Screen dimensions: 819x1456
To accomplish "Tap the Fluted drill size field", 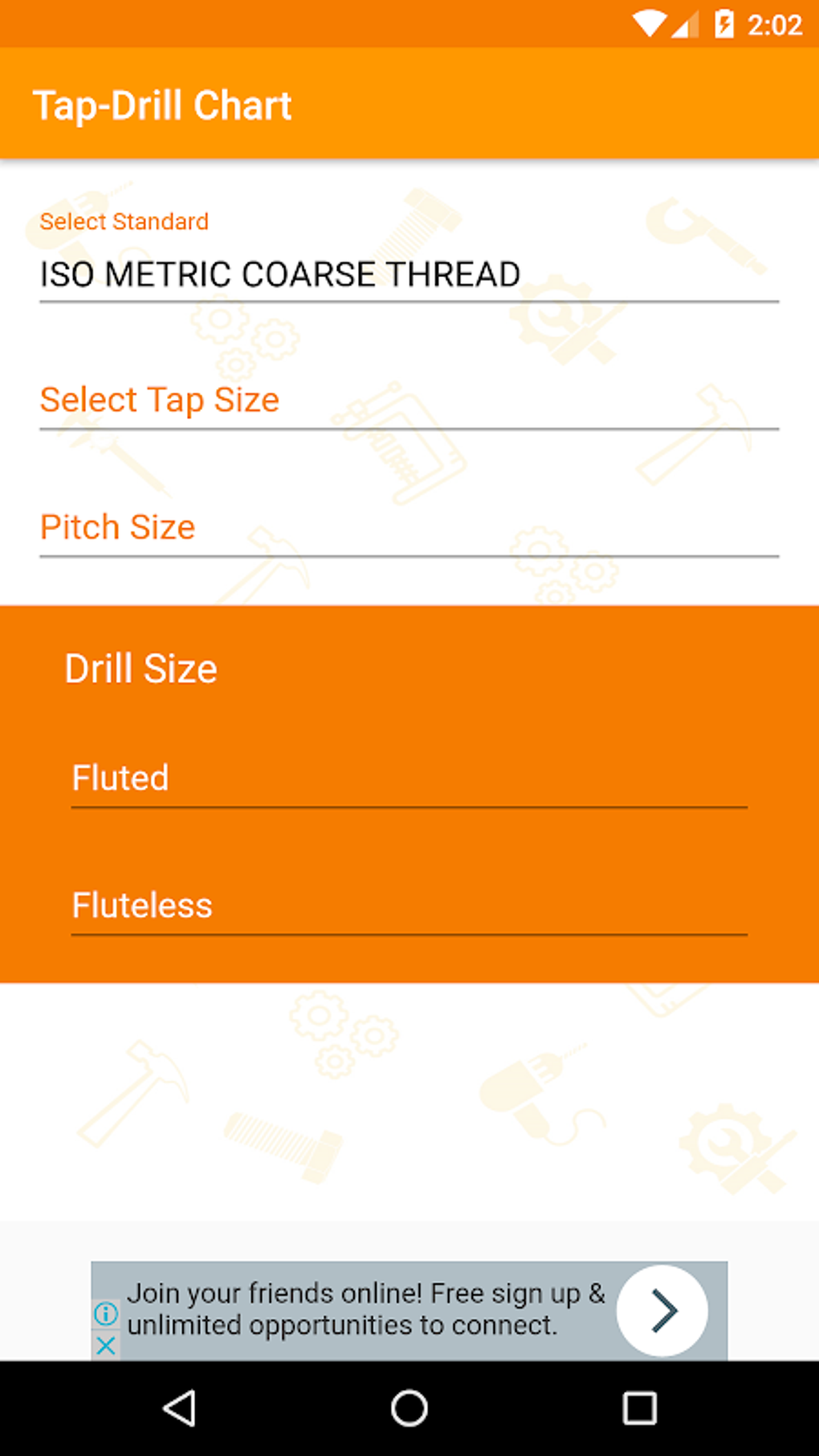I will click(408, 778).
